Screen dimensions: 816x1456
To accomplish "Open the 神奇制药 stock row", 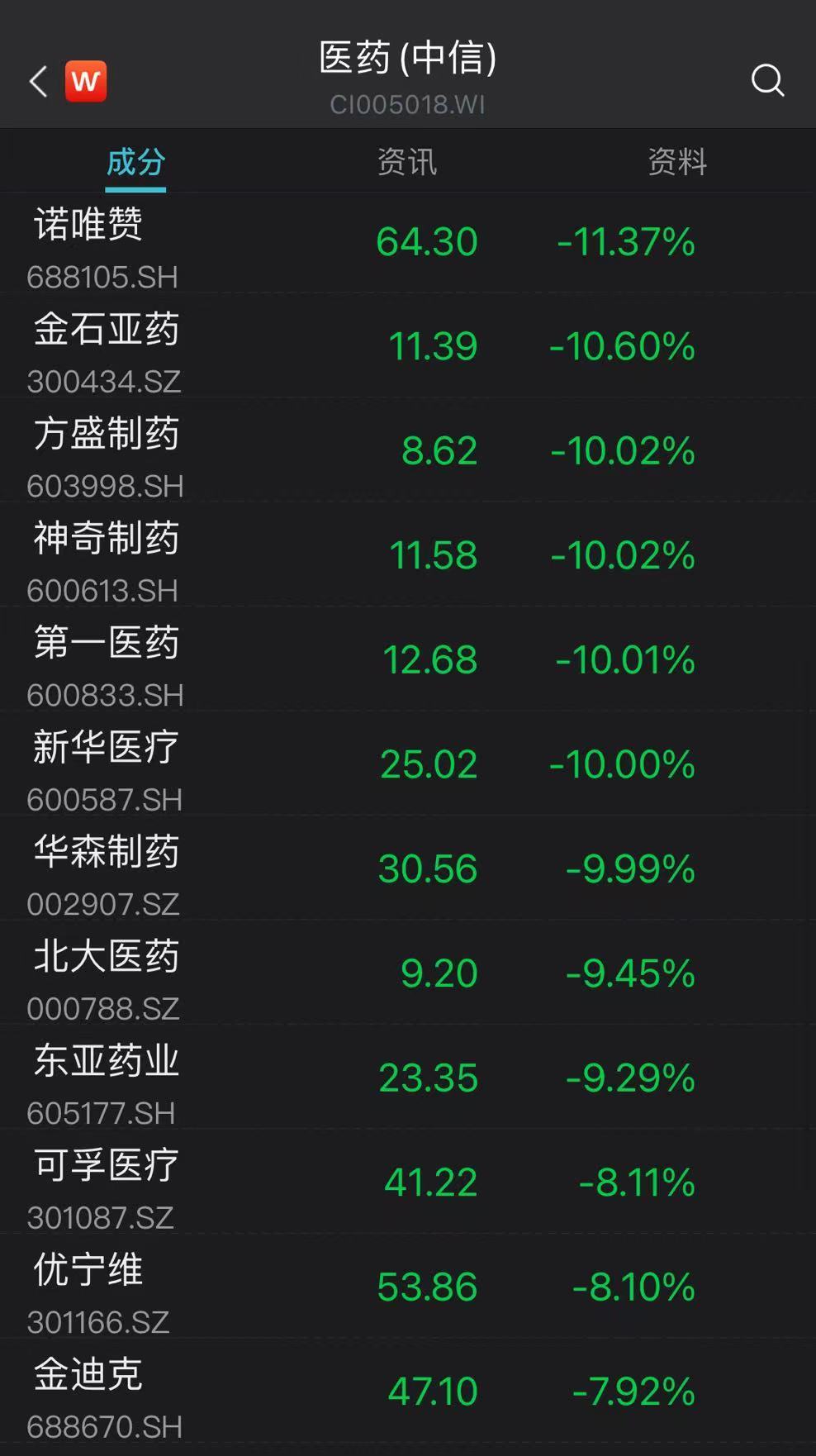I will point(408,554).
